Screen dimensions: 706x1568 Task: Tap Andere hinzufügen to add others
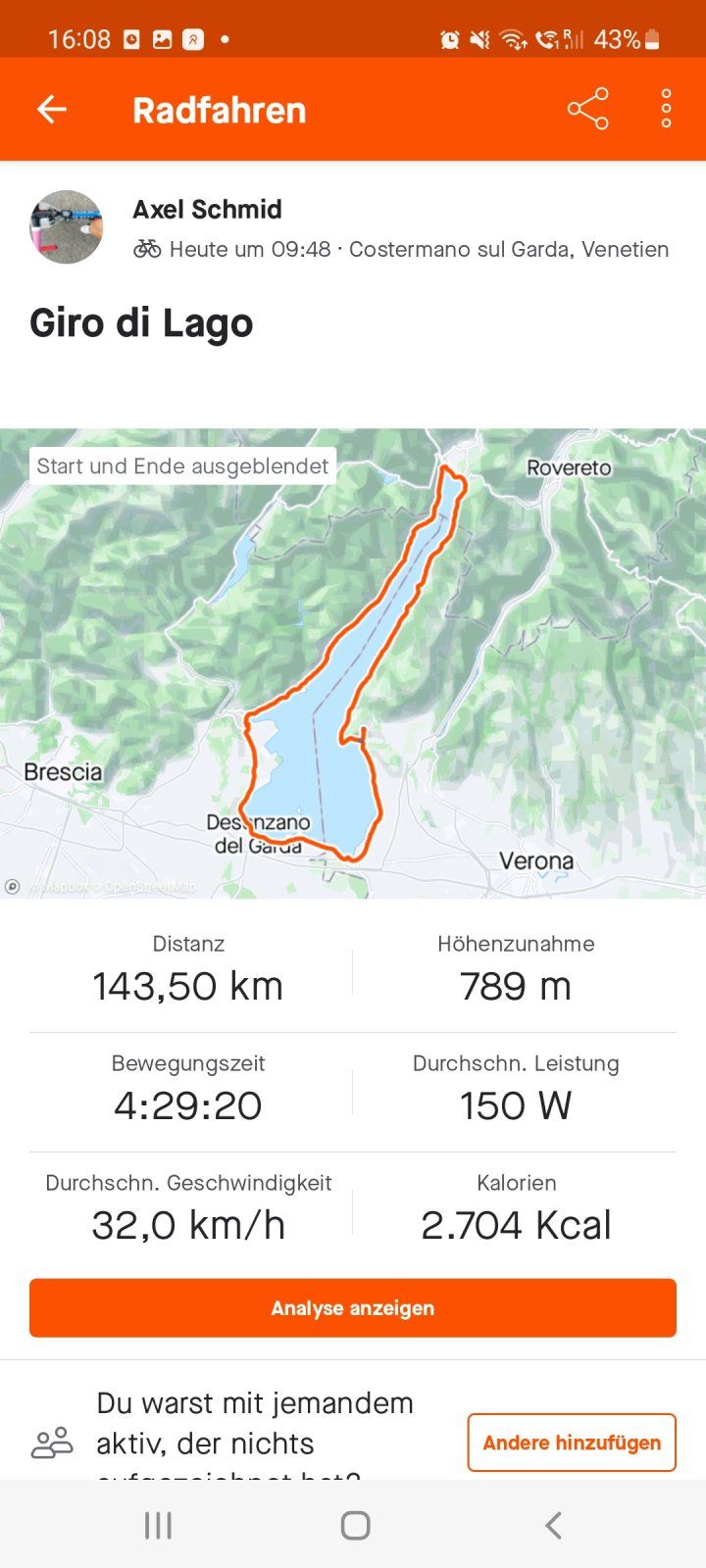572,1442
